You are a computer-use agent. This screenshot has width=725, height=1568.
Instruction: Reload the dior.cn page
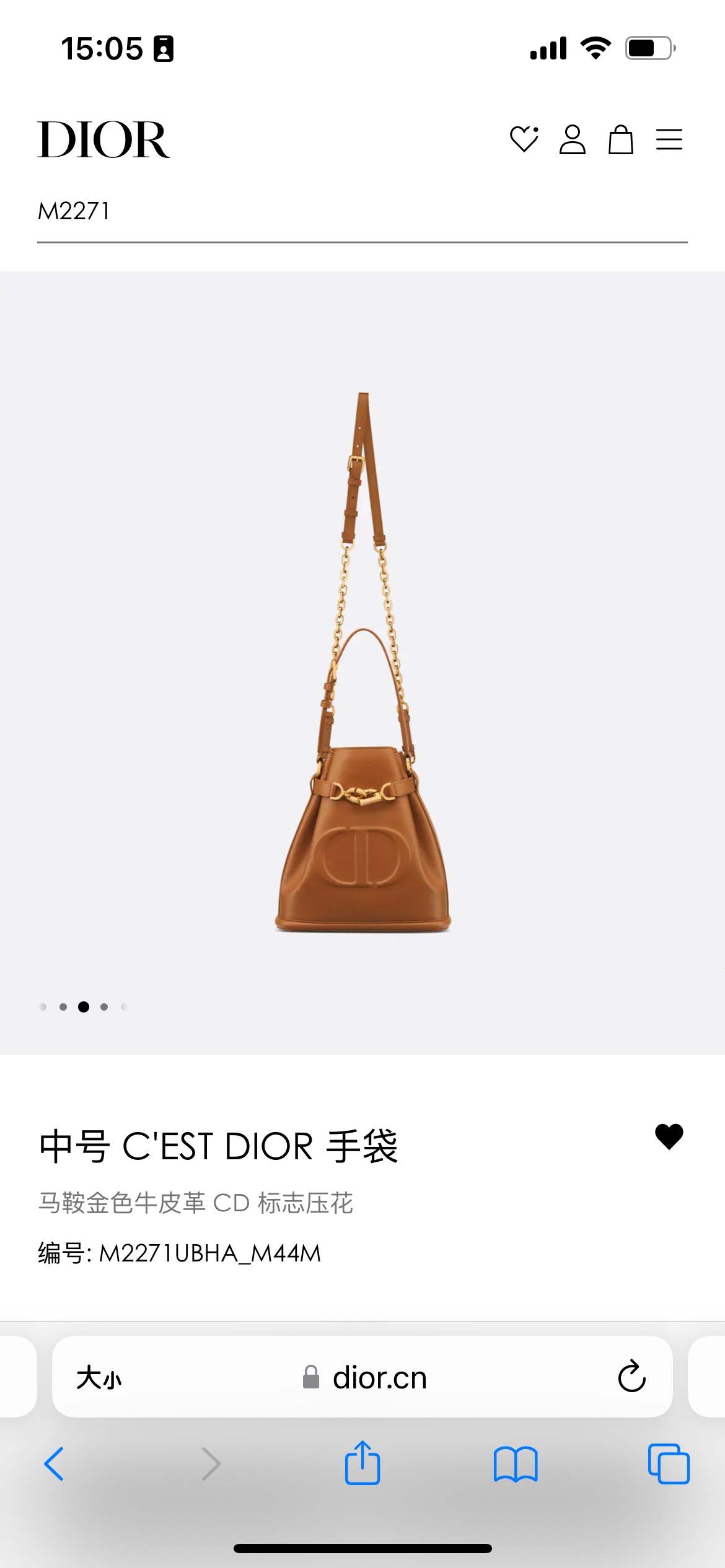631,1377
